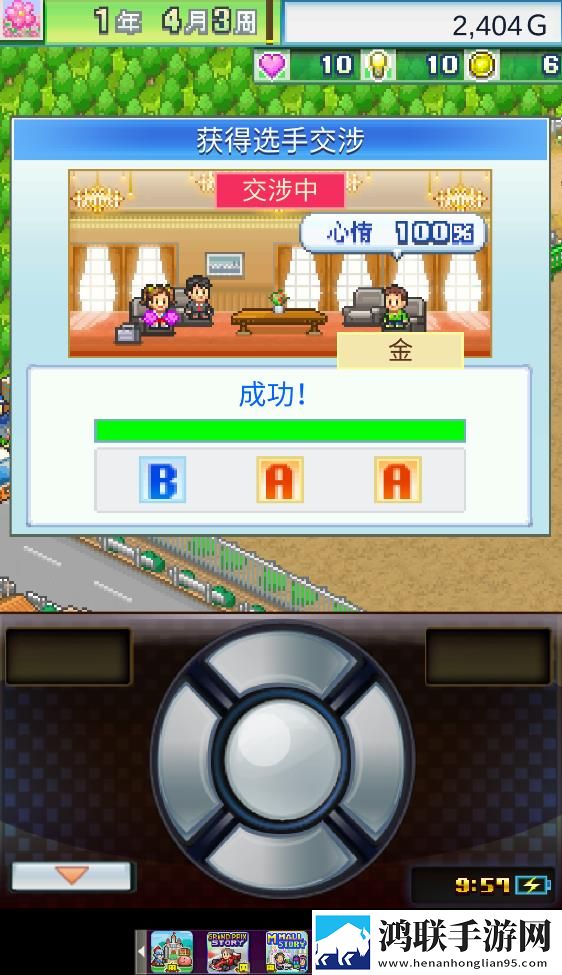
Task: Open the castle game promo icon
Action: click(x=172, y=952)
